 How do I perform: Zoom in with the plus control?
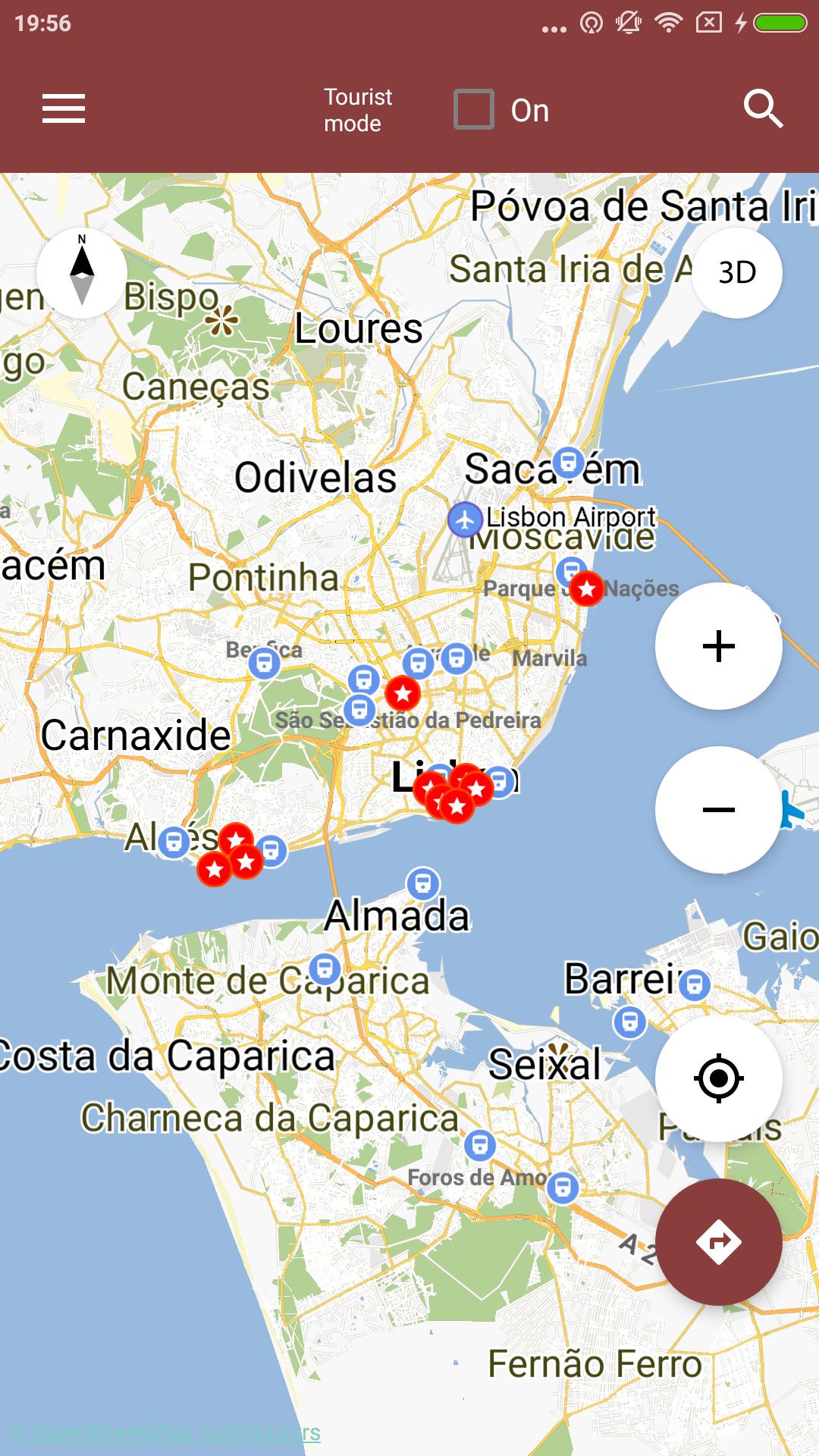point(718,645)
